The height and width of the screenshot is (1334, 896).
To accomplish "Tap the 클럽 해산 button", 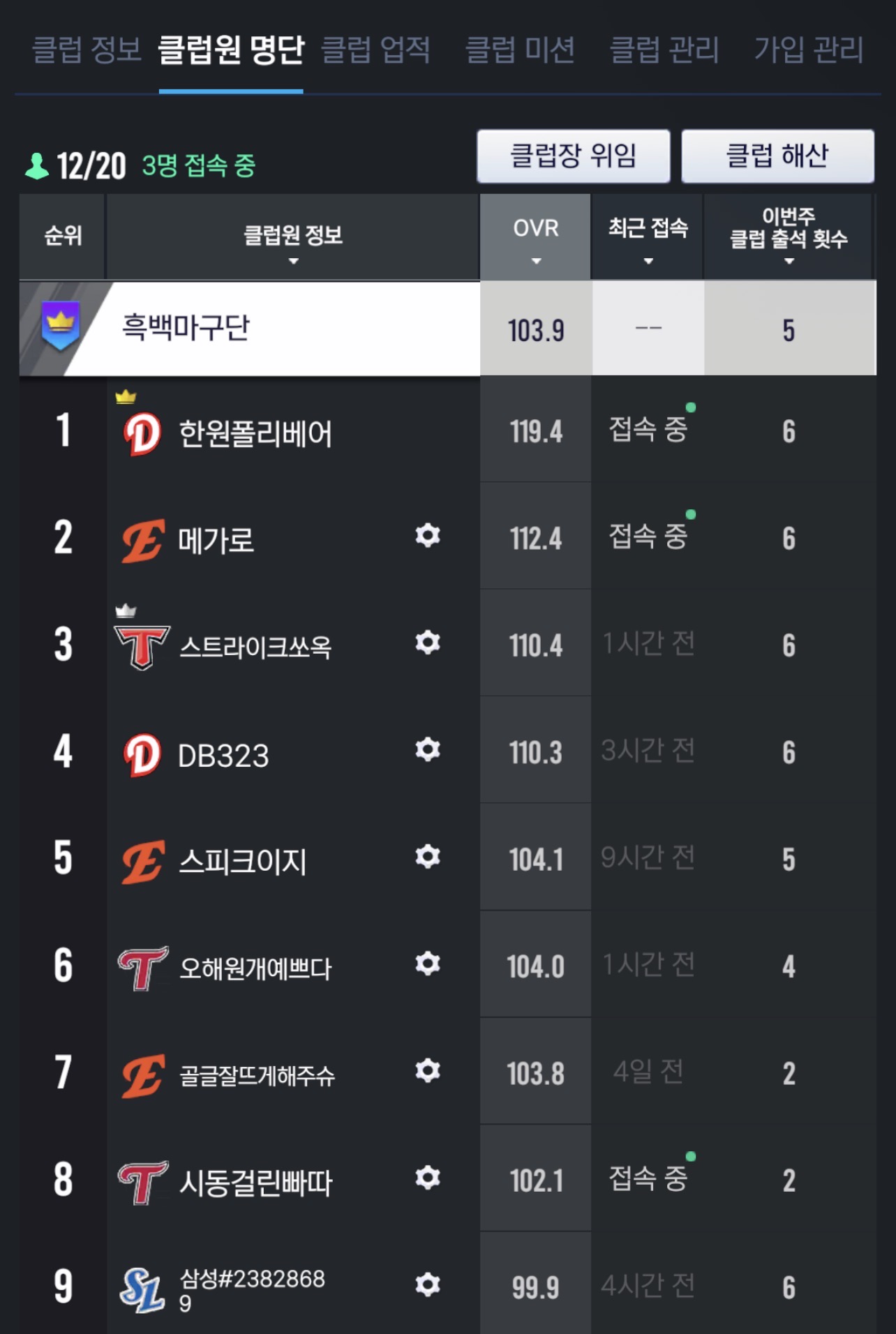I will pos(777,156).
